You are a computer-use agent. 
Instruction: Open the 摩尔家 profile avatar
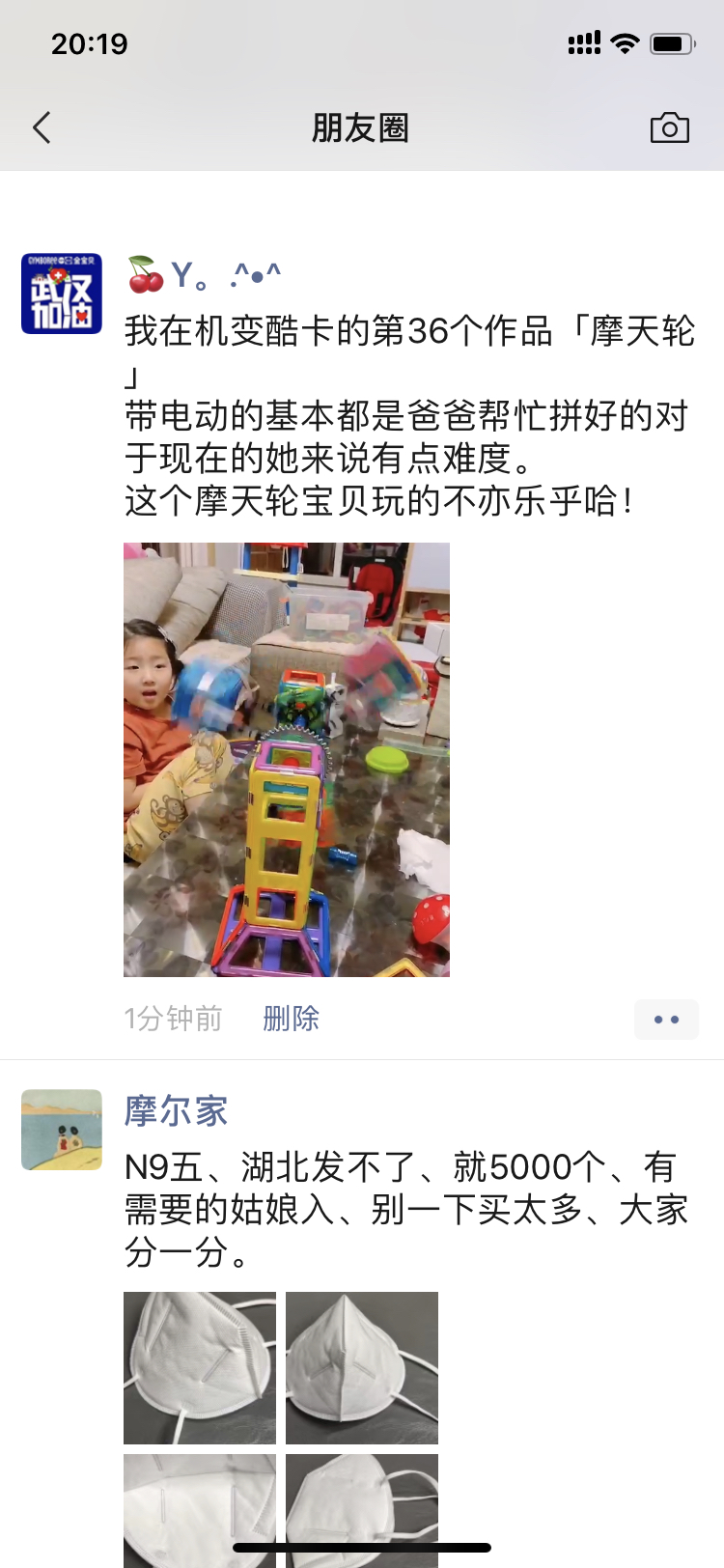click(62, 1130)
